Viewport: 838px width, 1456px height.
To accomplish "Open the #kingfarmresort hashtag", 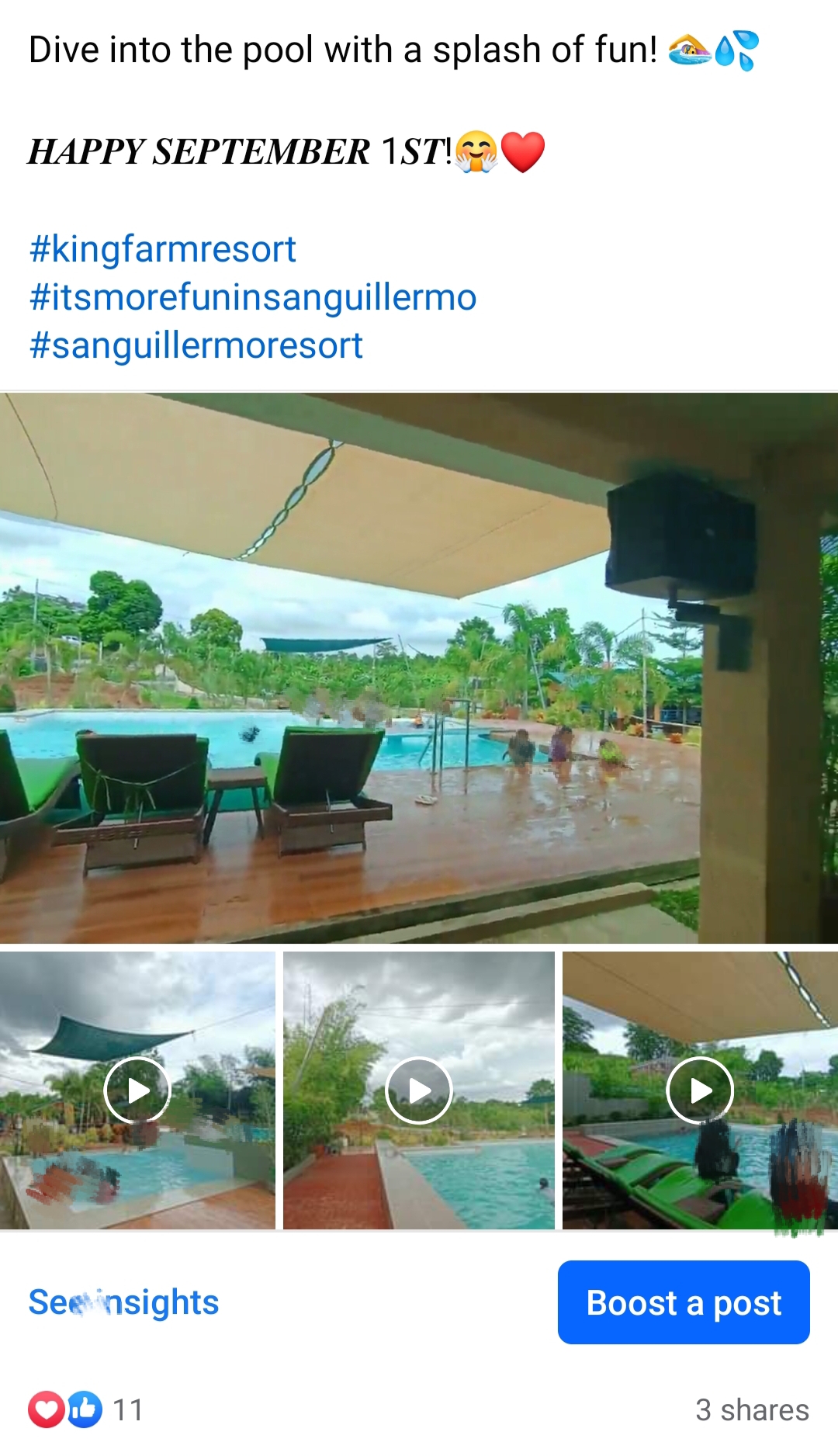I will [x=162, y=249].
